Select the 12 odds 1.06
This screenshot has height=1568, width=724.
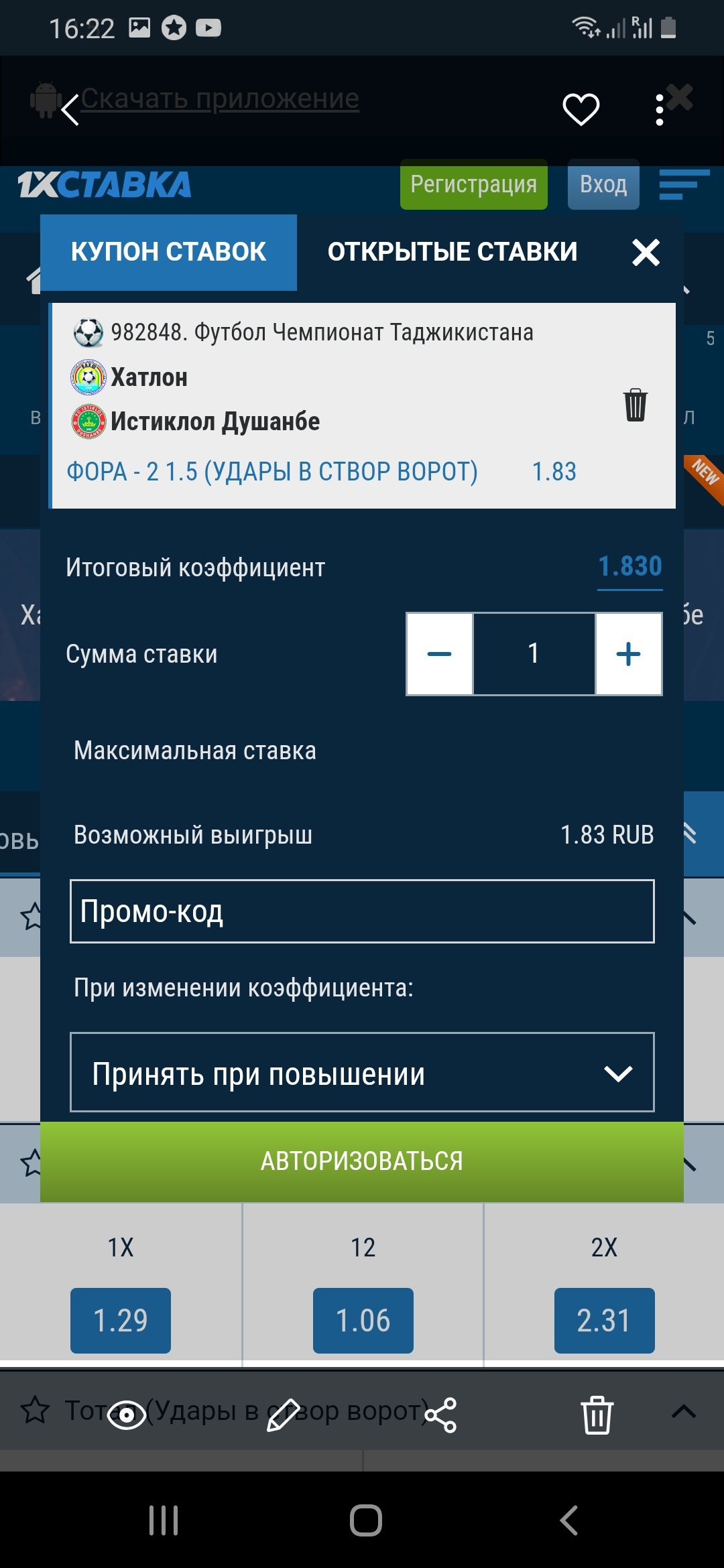363,1320
